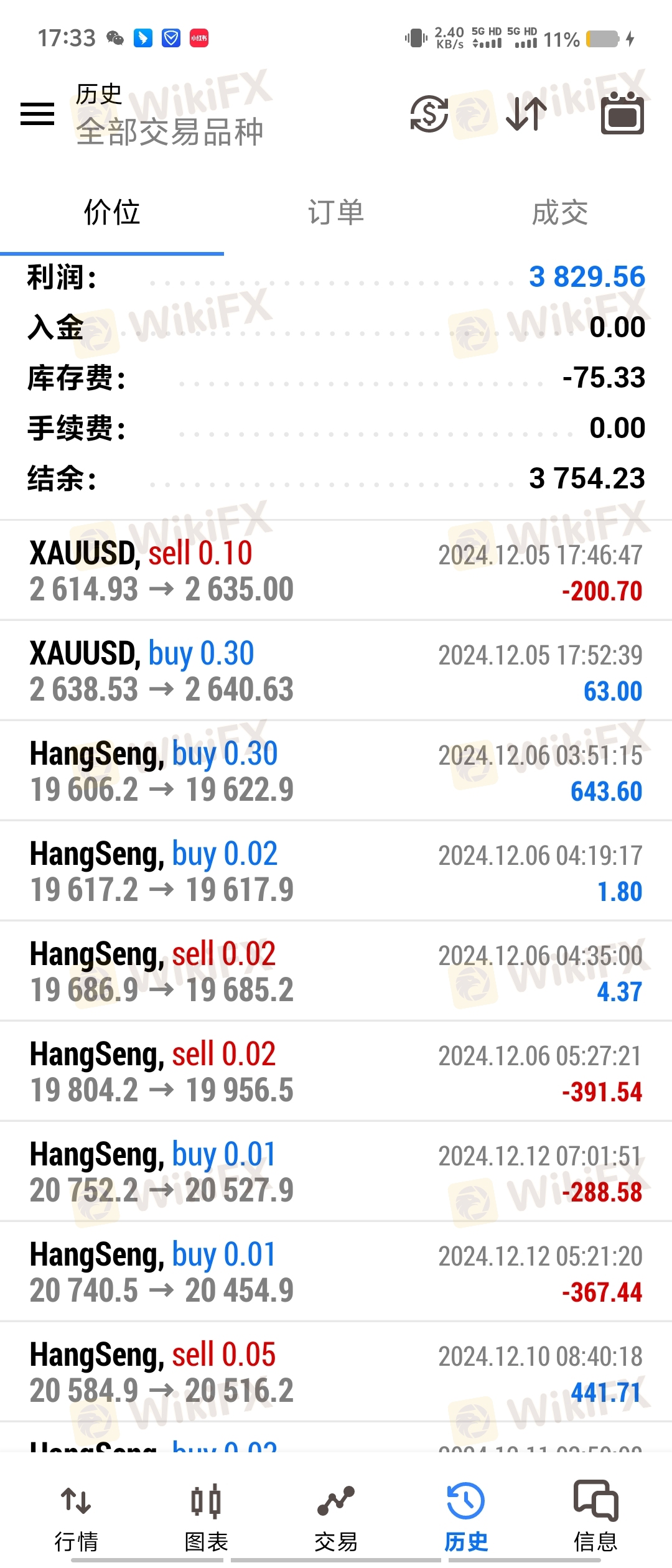Open HangSeng trade with -288.58 loss
This screenshot has width=672, height=1568.
click(x=336, y=1172)
